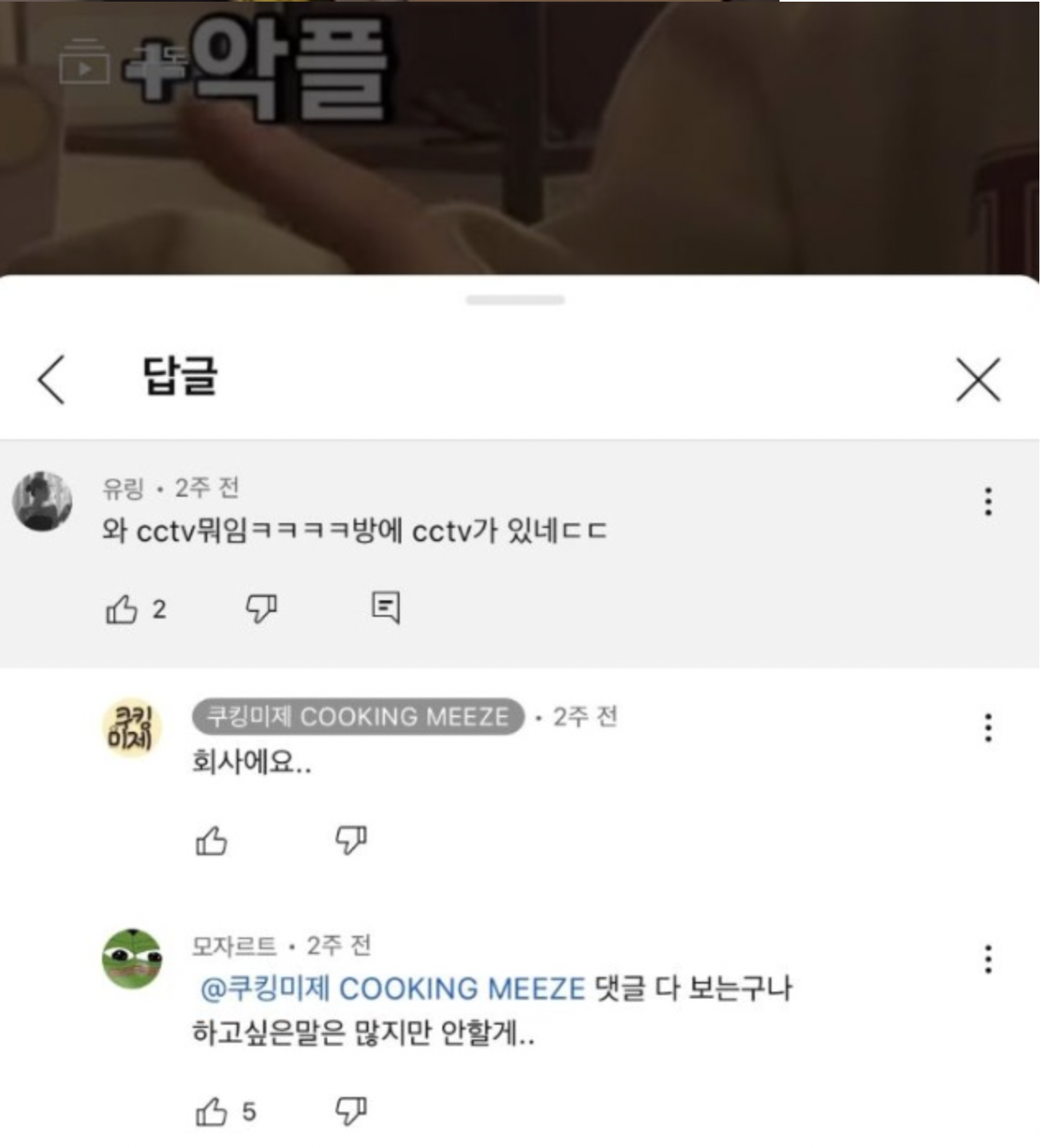Close the 답글 replies panel
Screen dimensions: 1041x1148
[x=978, y=380]
